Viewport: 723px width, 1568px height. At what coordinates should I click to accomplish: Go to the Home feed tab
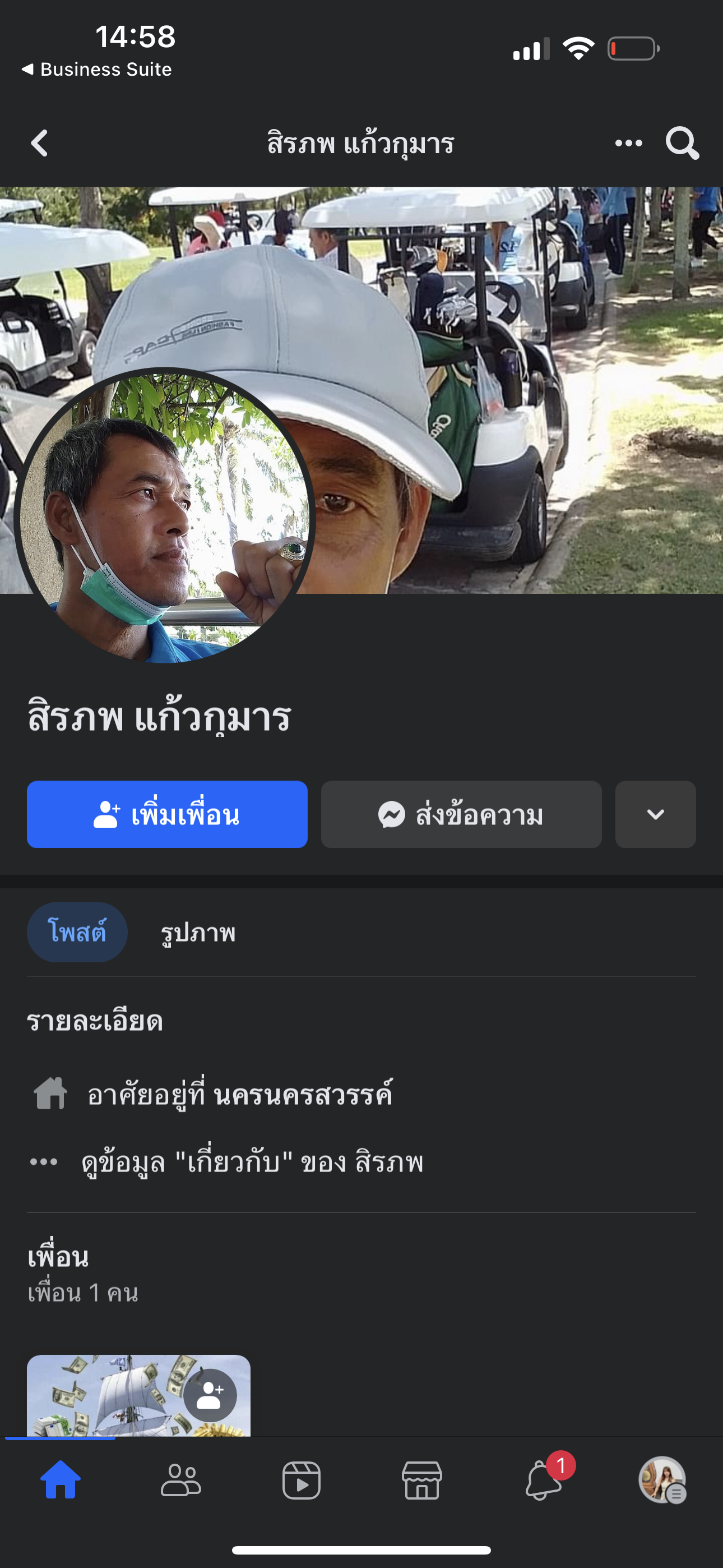coord(61,1480)
